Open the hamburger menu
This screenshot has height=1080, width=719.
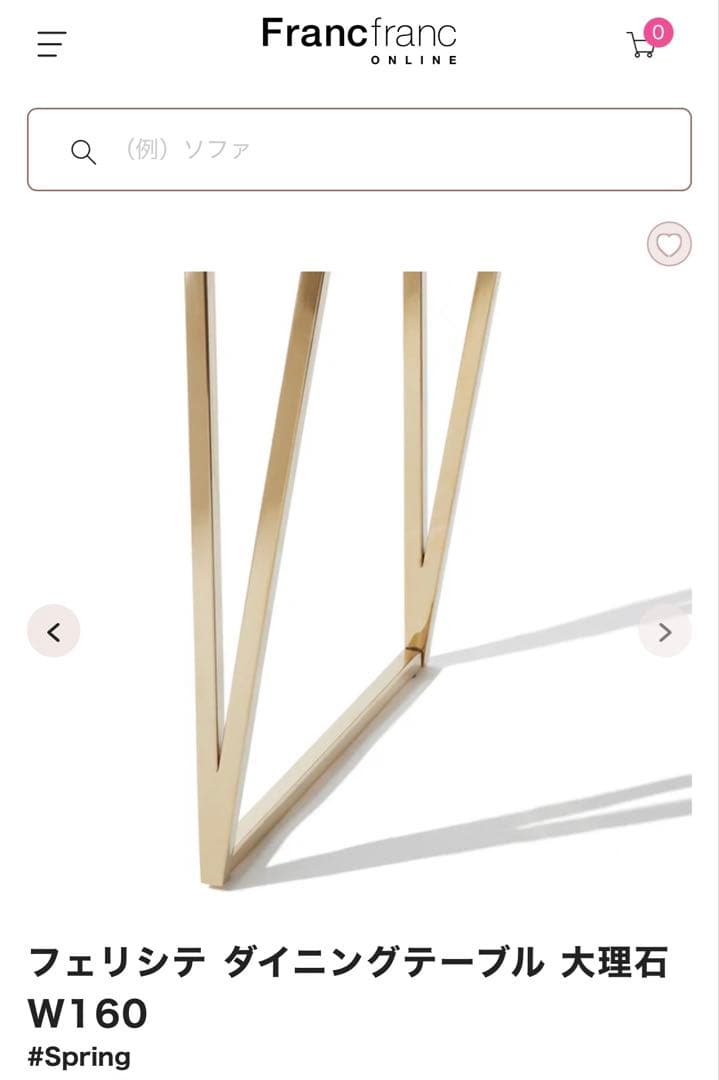coord(52,44)
